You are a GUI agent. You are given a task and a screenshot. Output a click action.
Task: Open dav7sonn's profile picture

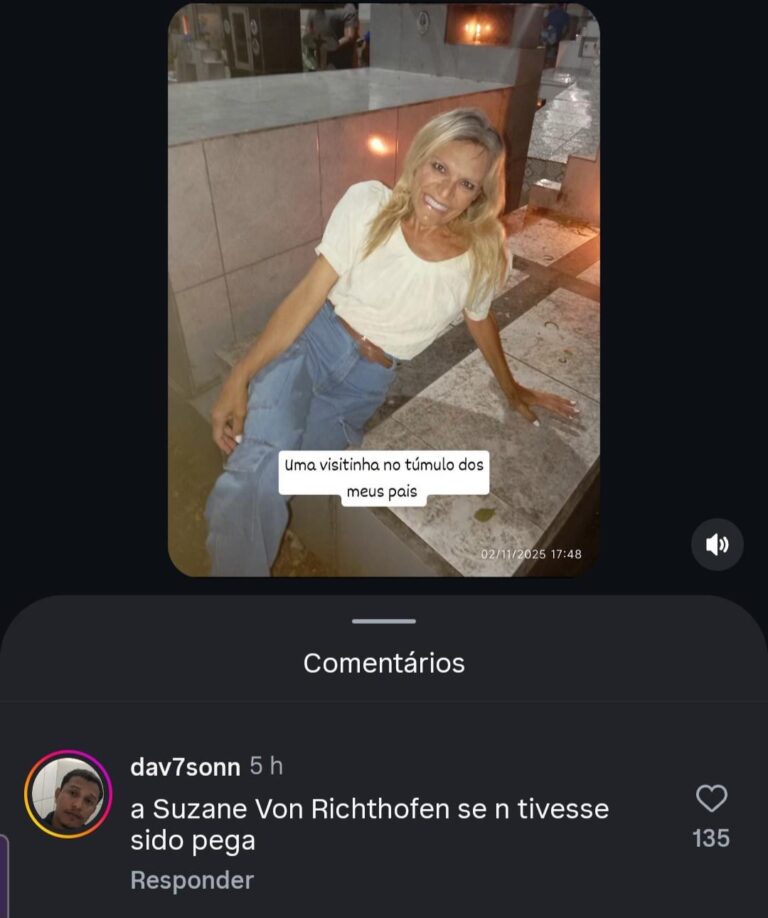click(68, 794)
